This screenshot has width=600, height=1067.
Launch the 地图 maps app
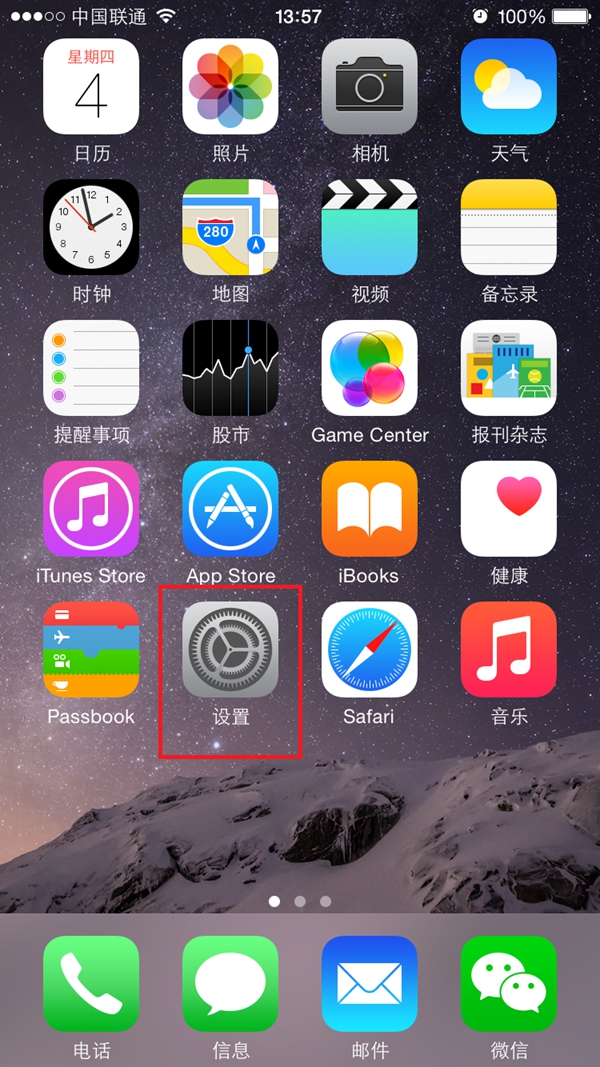point(230,227)
